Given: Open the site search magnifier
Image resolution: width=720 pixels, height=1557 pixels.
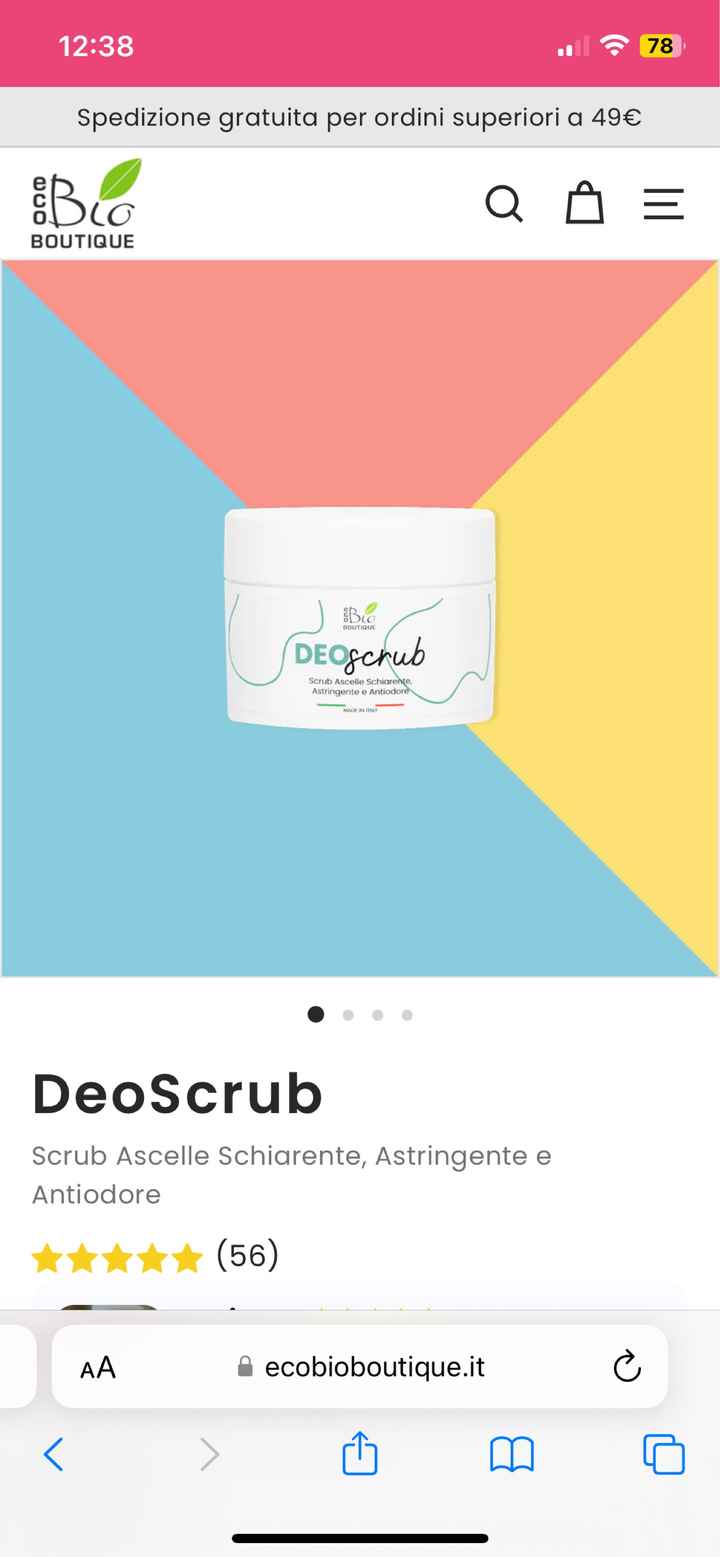Looking at the screenshot, I should [504, 204].
